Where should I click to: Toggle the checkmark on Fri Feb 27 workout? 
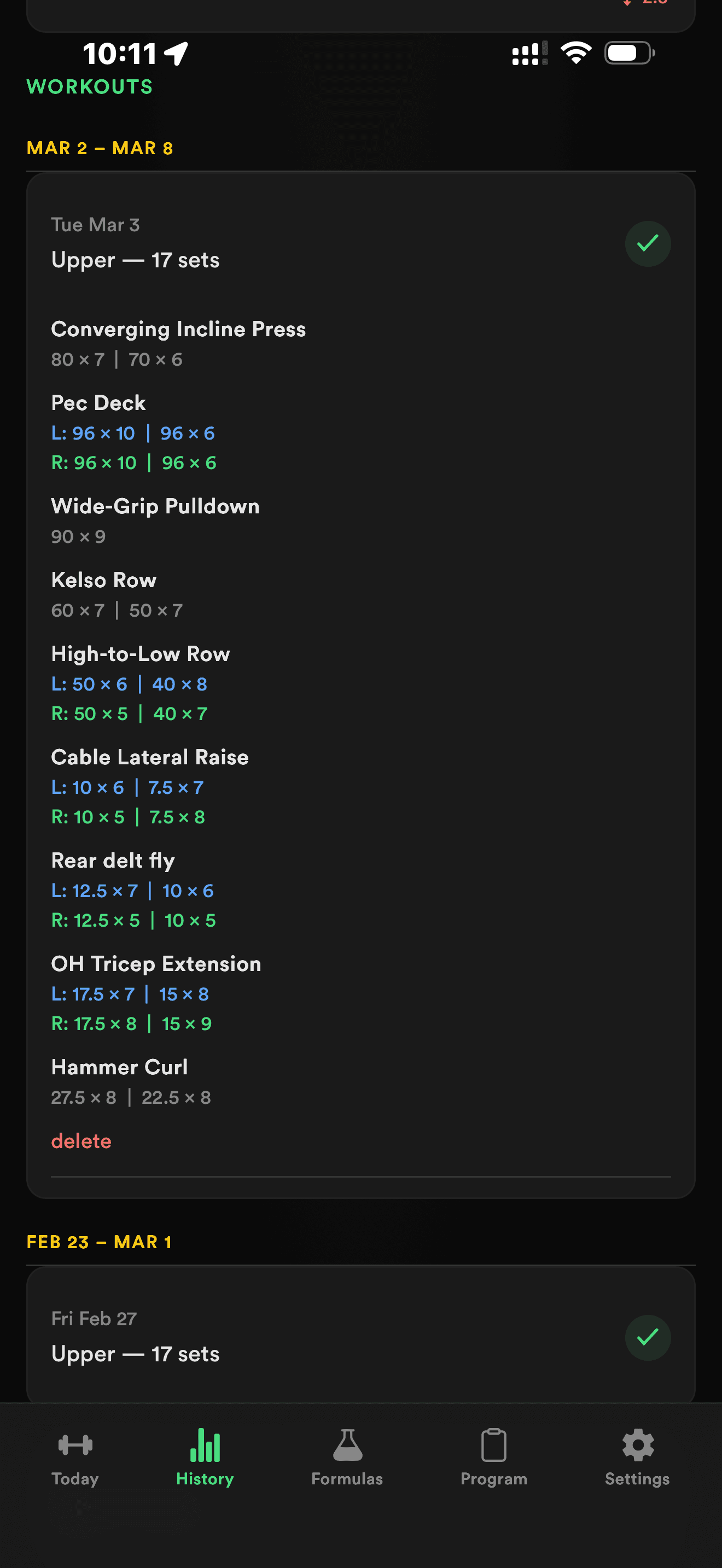coord(648,1338)
